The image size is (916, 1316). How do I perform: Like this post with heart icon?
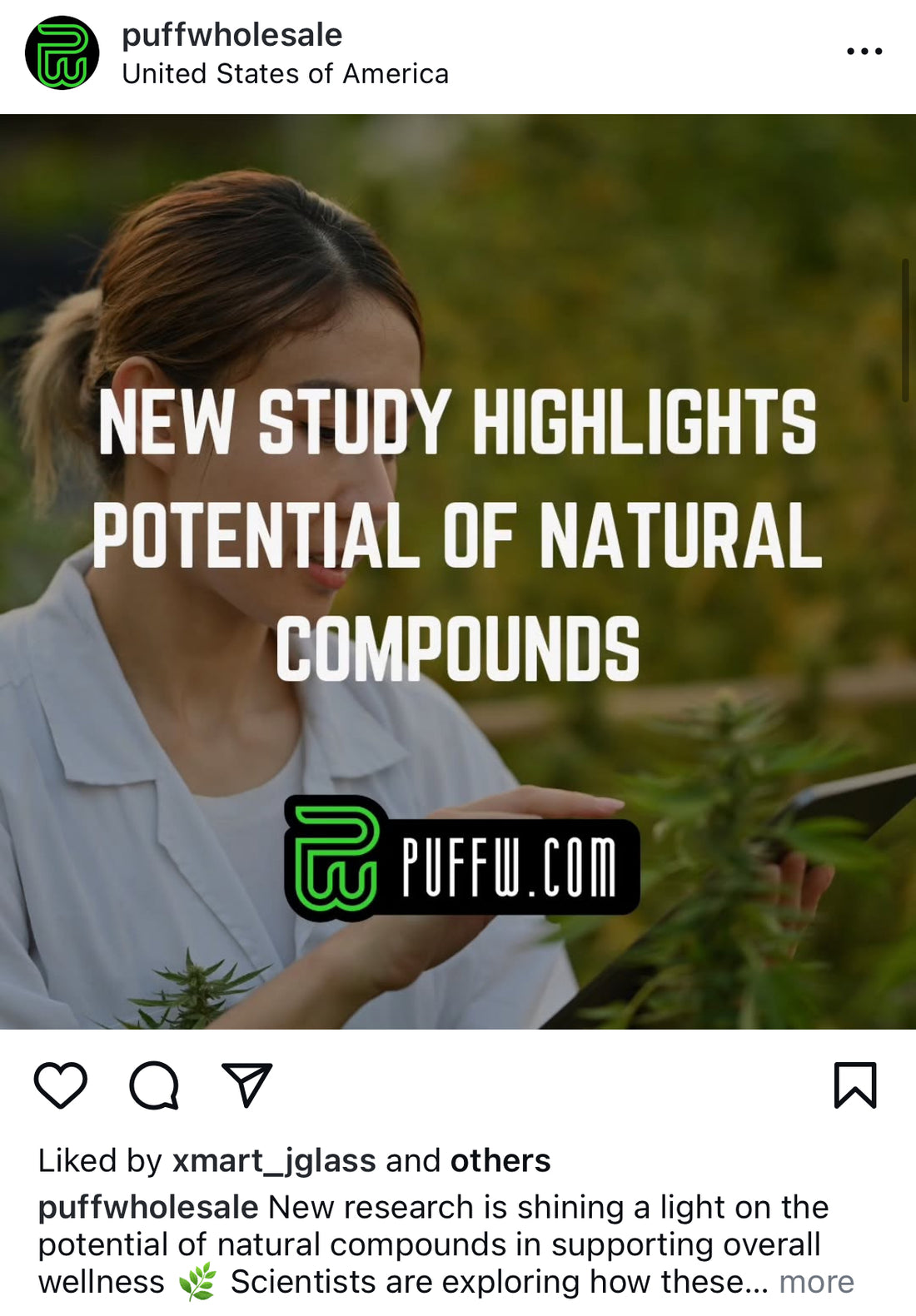[60, 1085]
